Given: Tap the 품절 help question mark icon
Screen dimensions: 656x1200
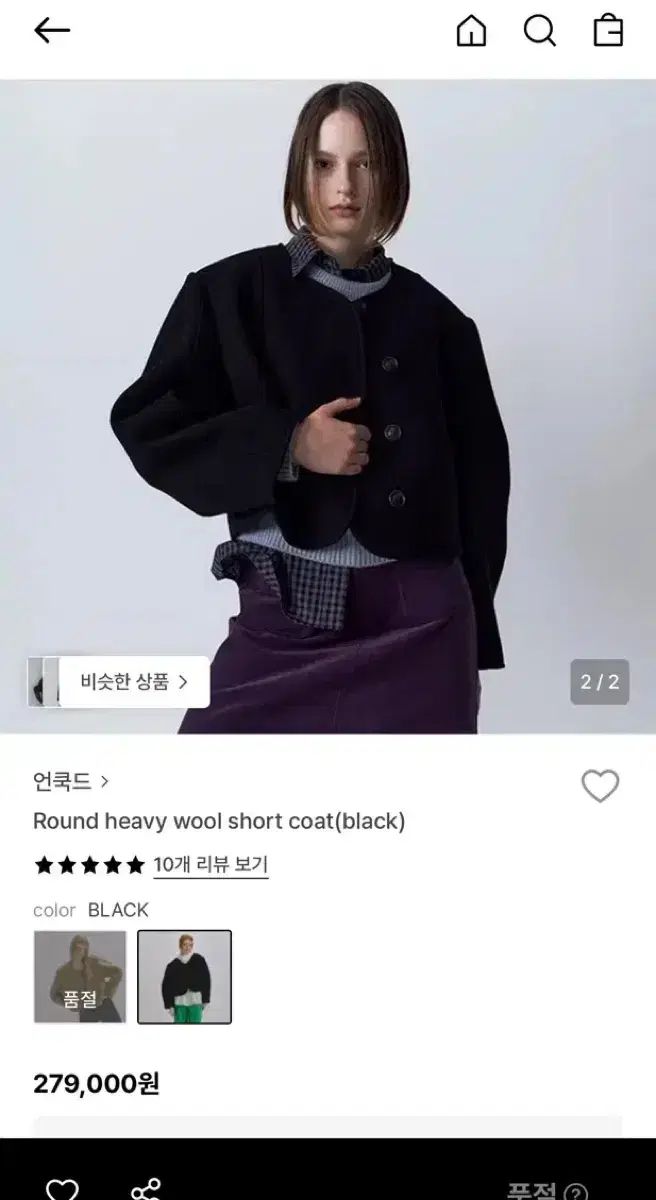Looking at the screenshot, I should (575, 1192).
